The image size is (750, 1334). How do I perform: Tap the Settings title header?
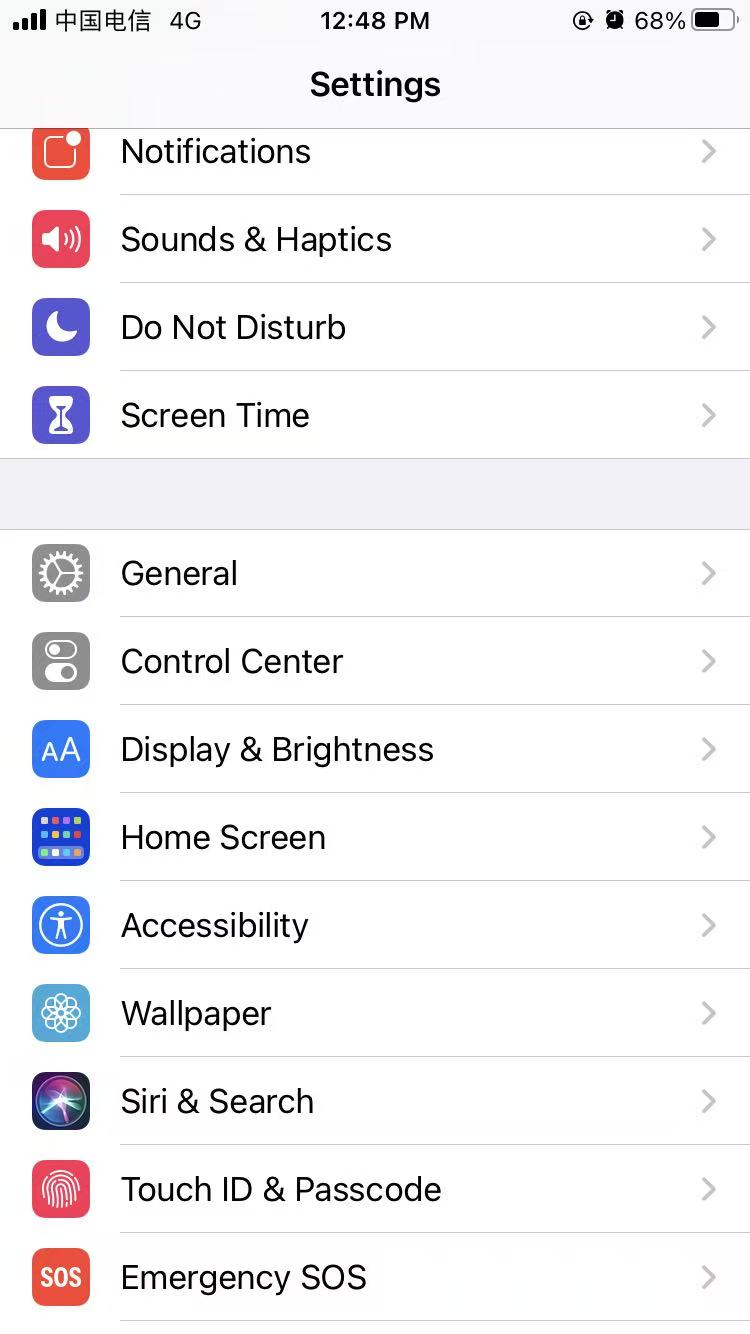(375, 84)
